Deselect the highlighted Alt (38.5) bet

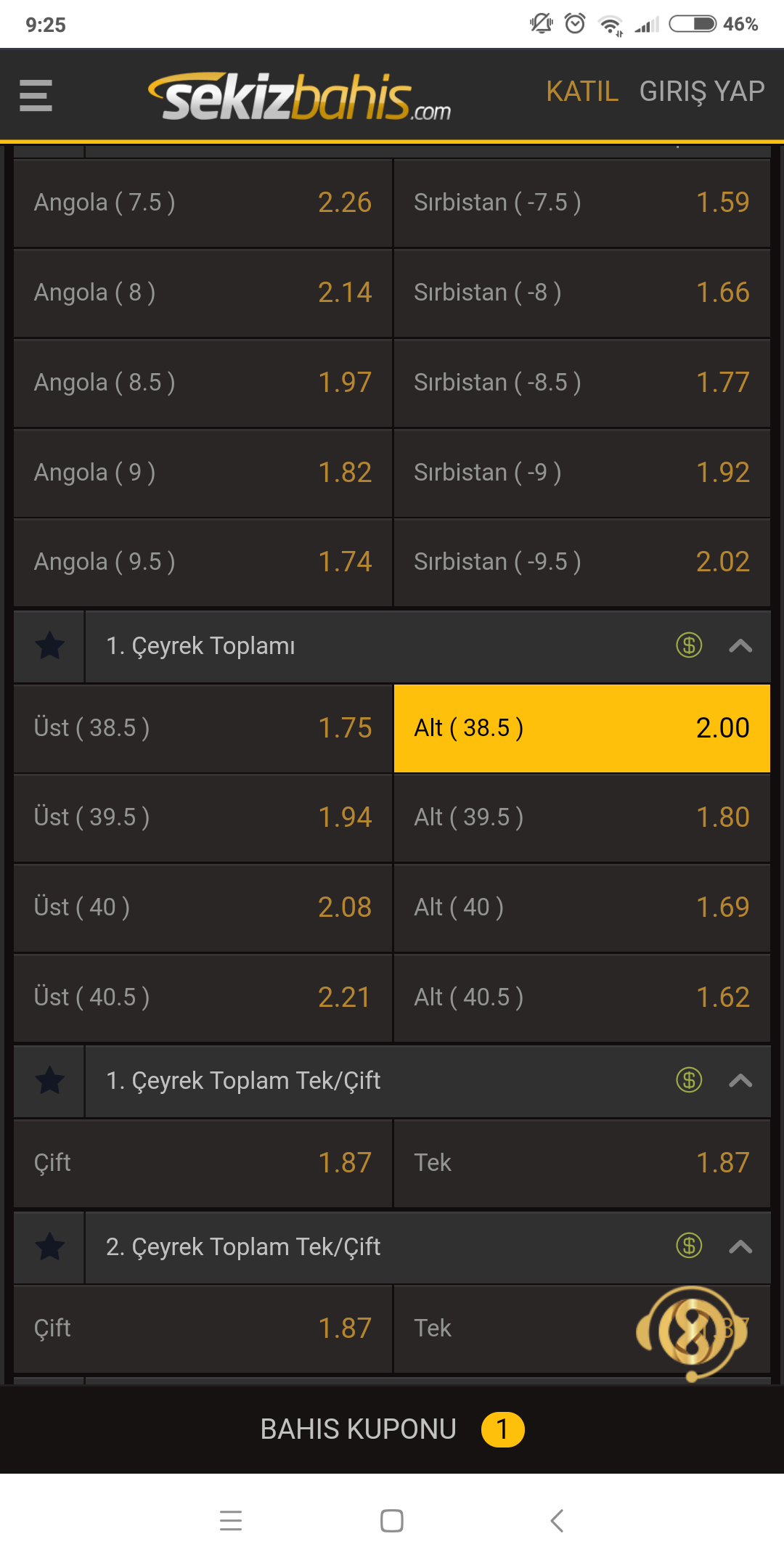point(581,728)
